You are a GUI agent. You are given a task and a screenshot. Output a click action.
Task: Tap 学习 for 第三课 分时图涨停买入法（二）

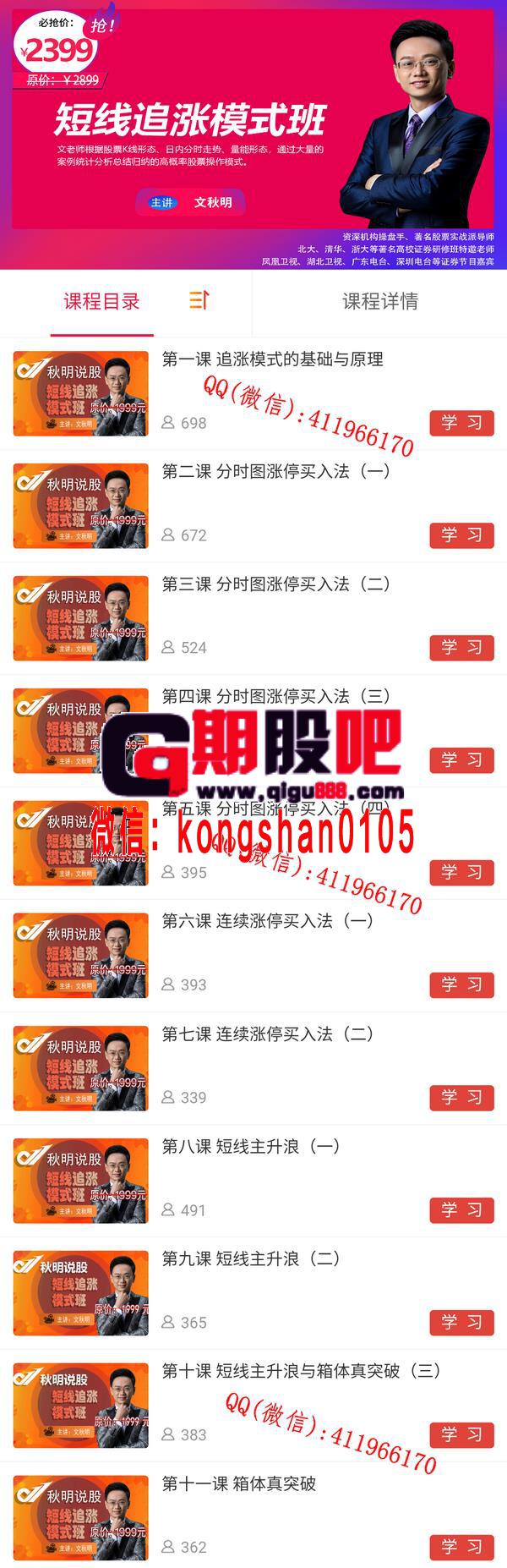pos(461,648)
